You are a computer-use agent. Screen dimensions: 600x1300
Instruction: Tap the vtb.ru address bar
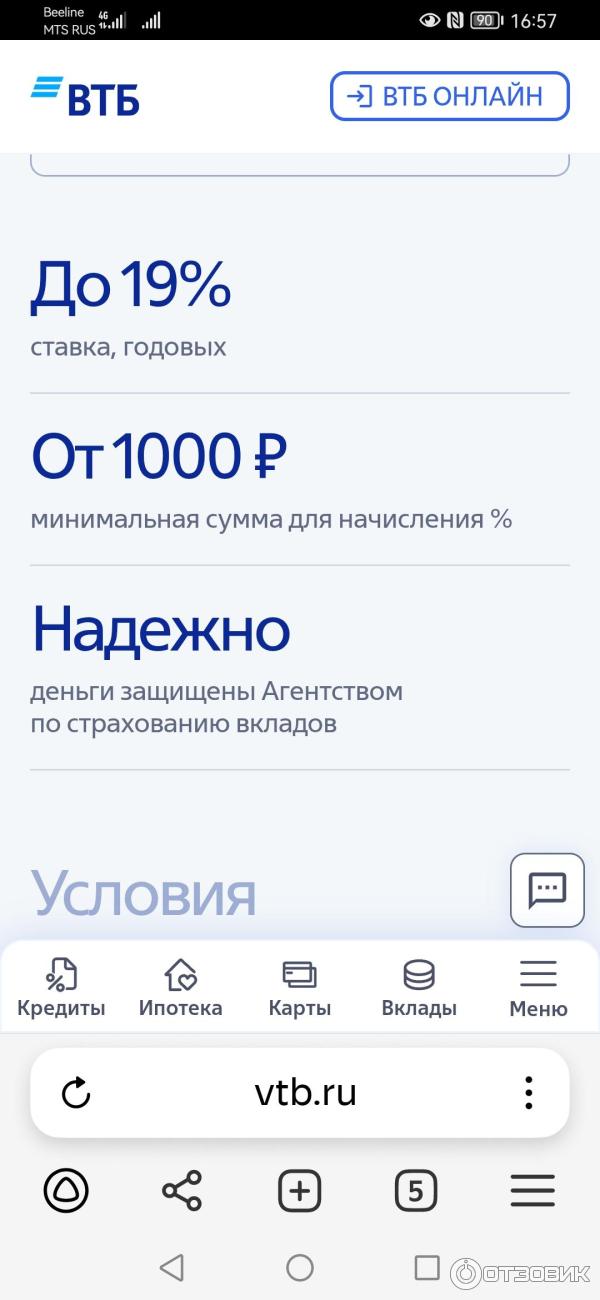click(305, 1093)
